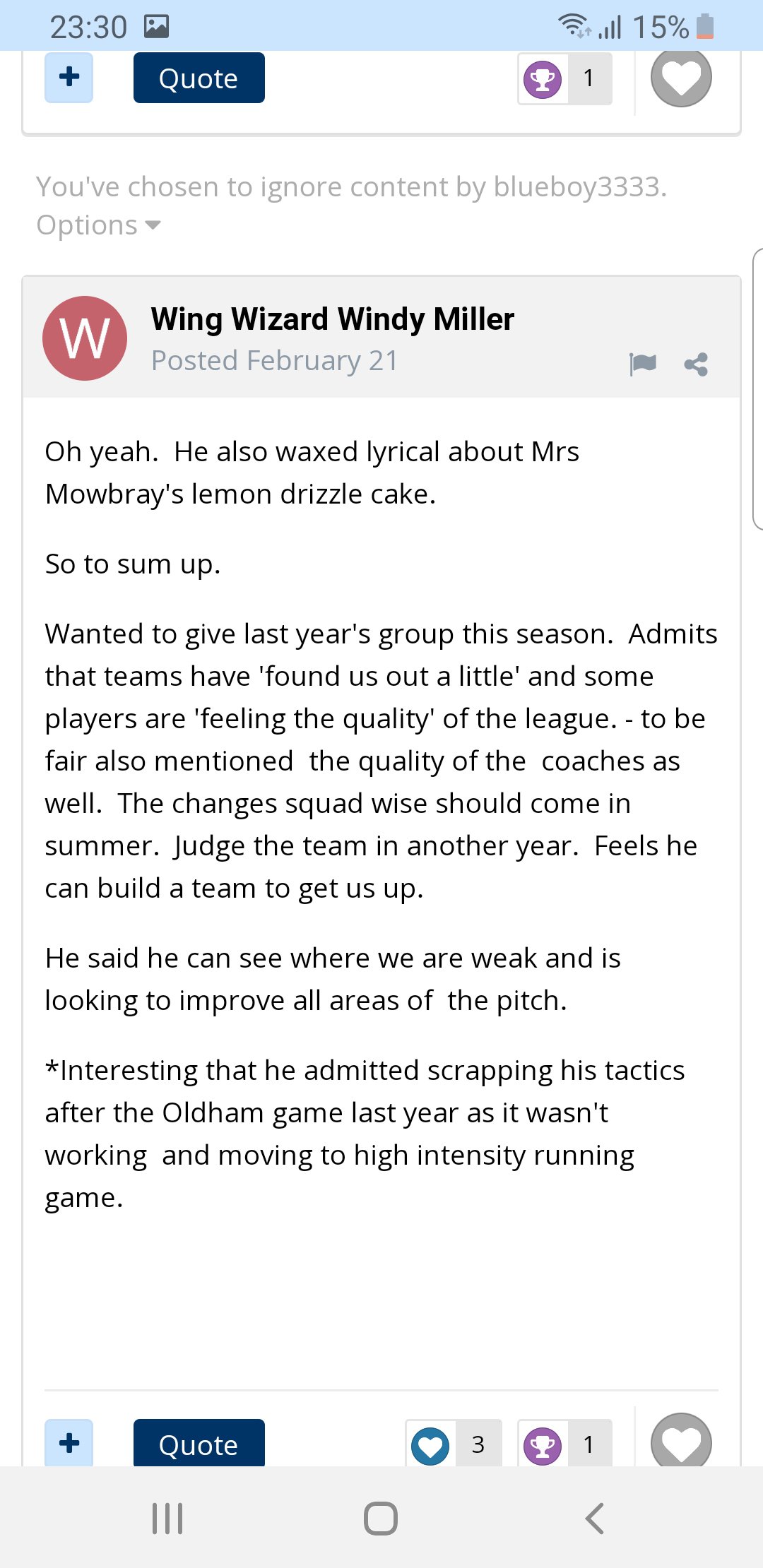View the 3 like reactions on Windy Miller's post

(454, 1444)
